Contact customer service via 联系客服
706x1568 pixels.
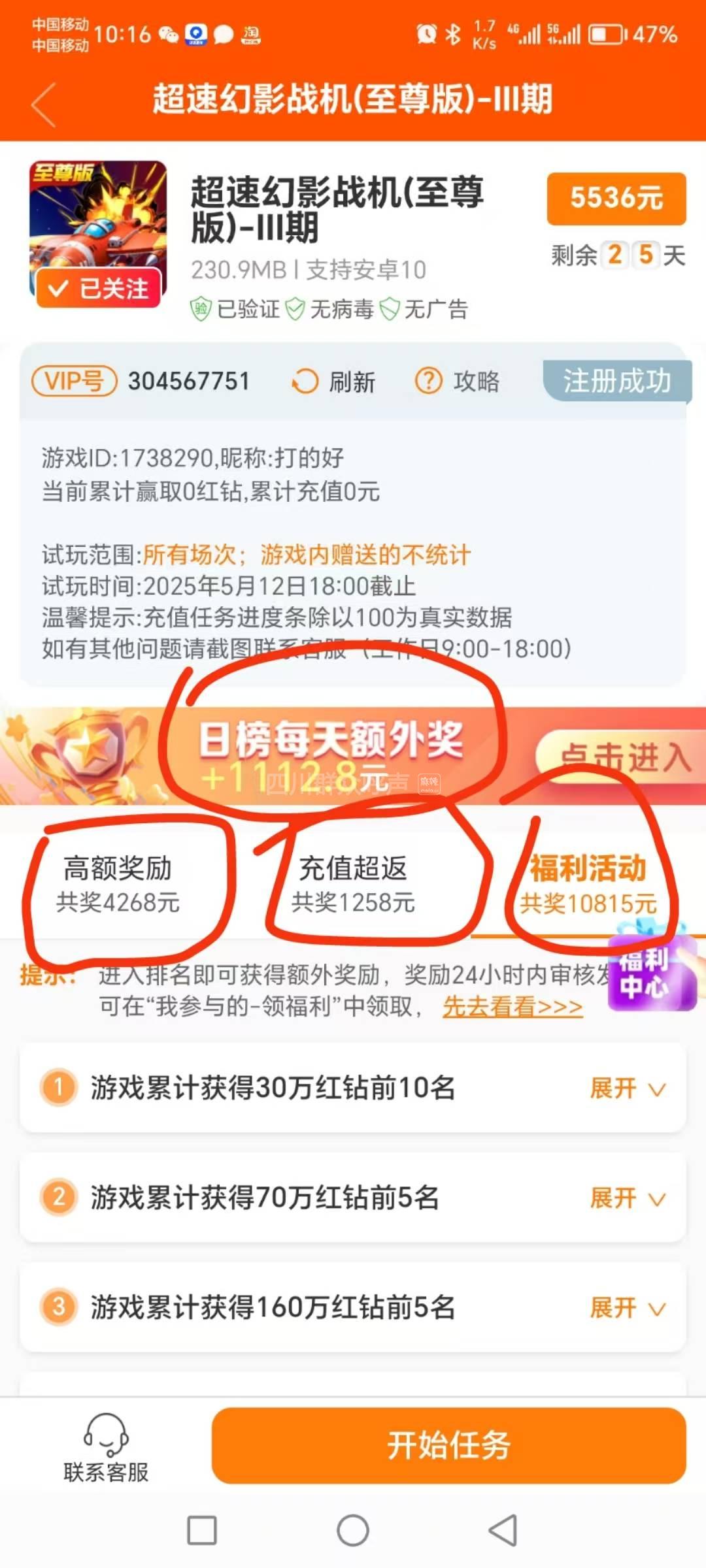pyautogui.click(x=106, y=1448)
